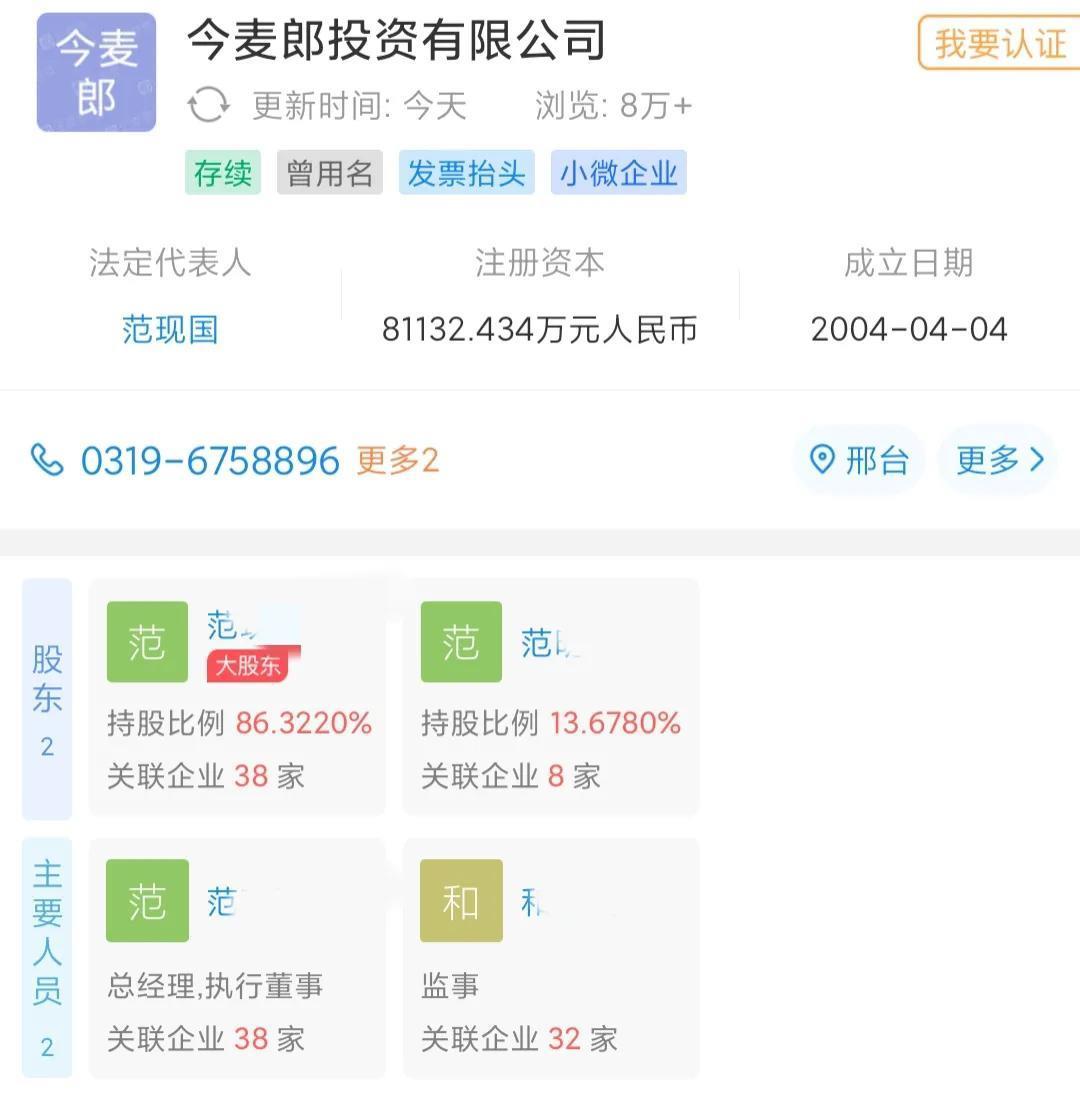Image resolution: width=1080 pixels, height=1096 pixels.
Task: Call phone number 0319-6758896
Action: tap(210, 460)
